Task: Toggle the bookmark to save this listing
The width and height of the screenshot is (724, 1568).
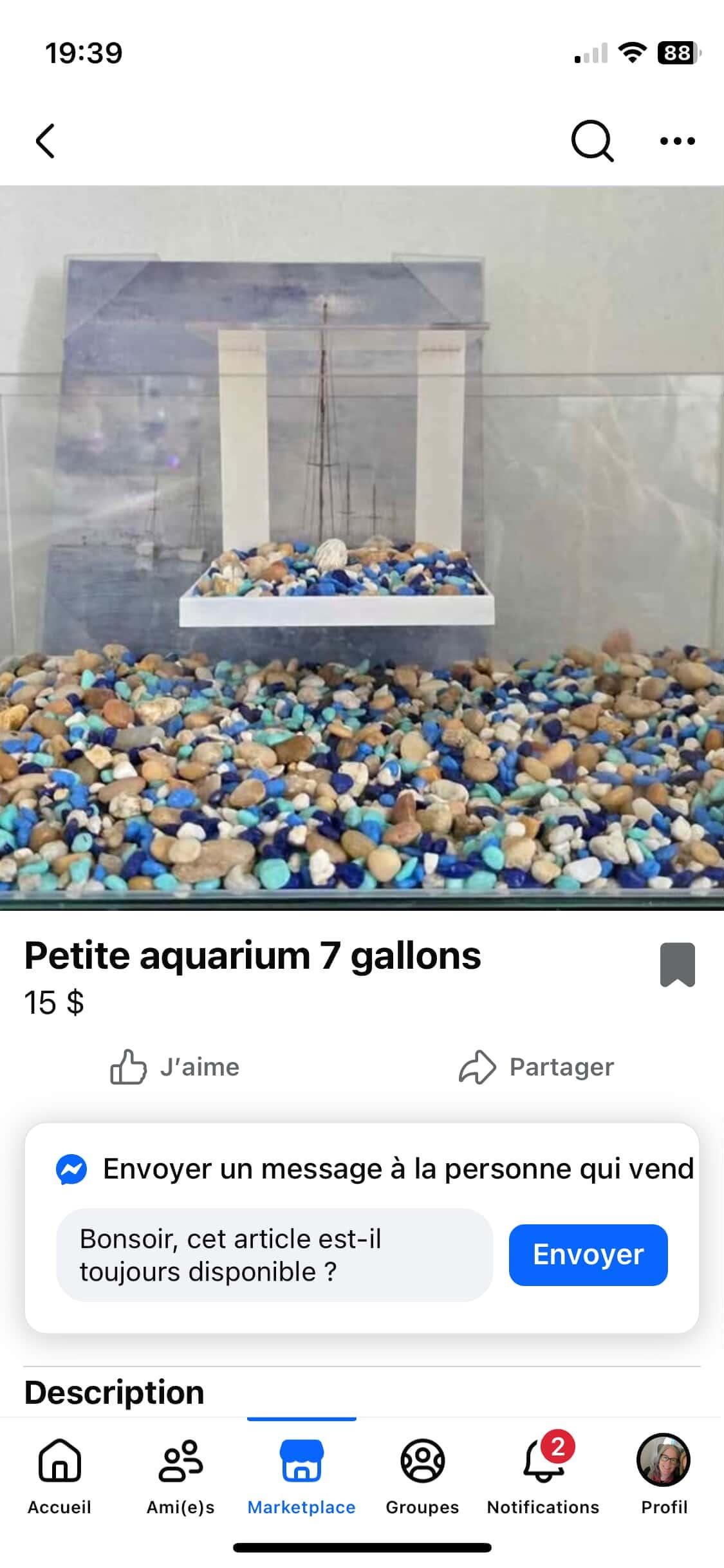Action: (677, 964)
